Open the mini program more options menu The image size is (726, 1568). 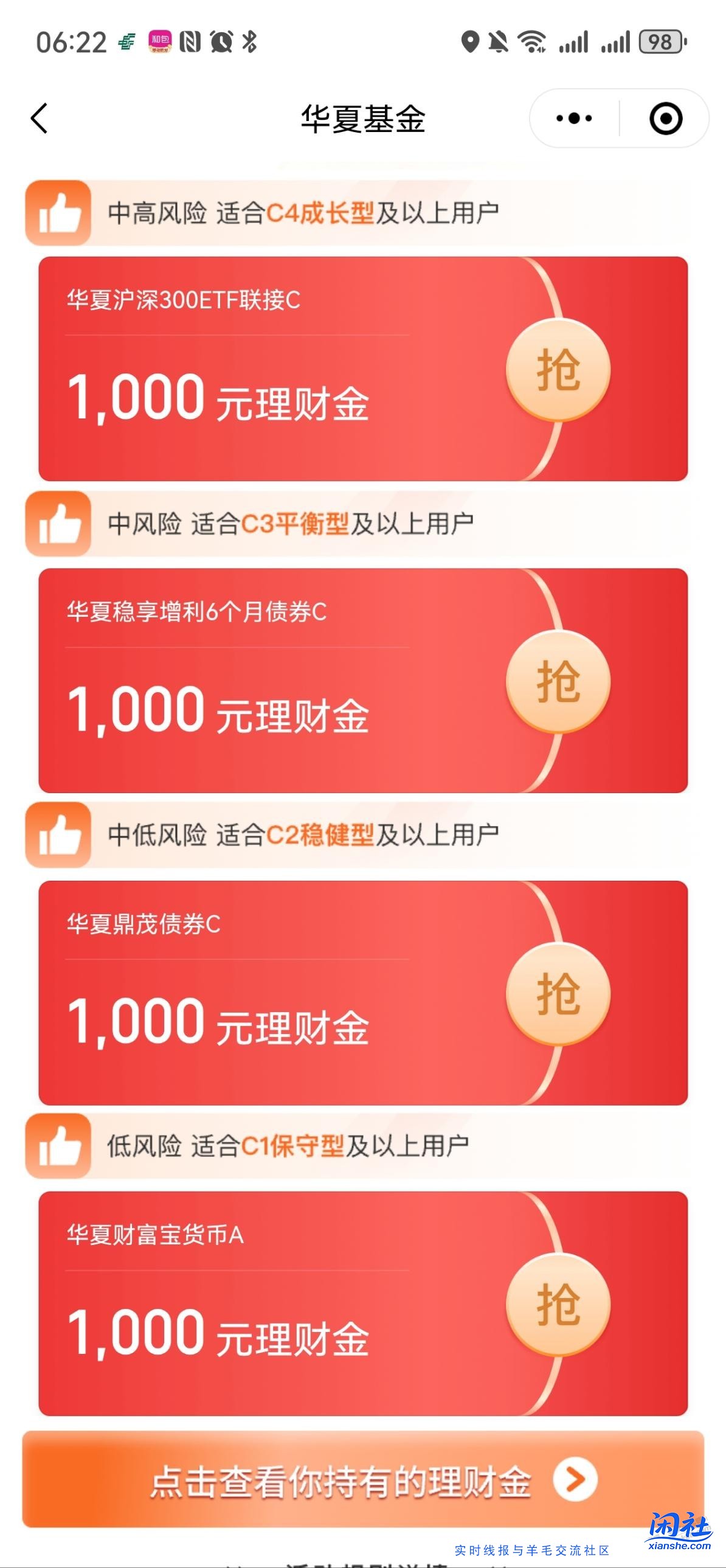tap(574, 118)
